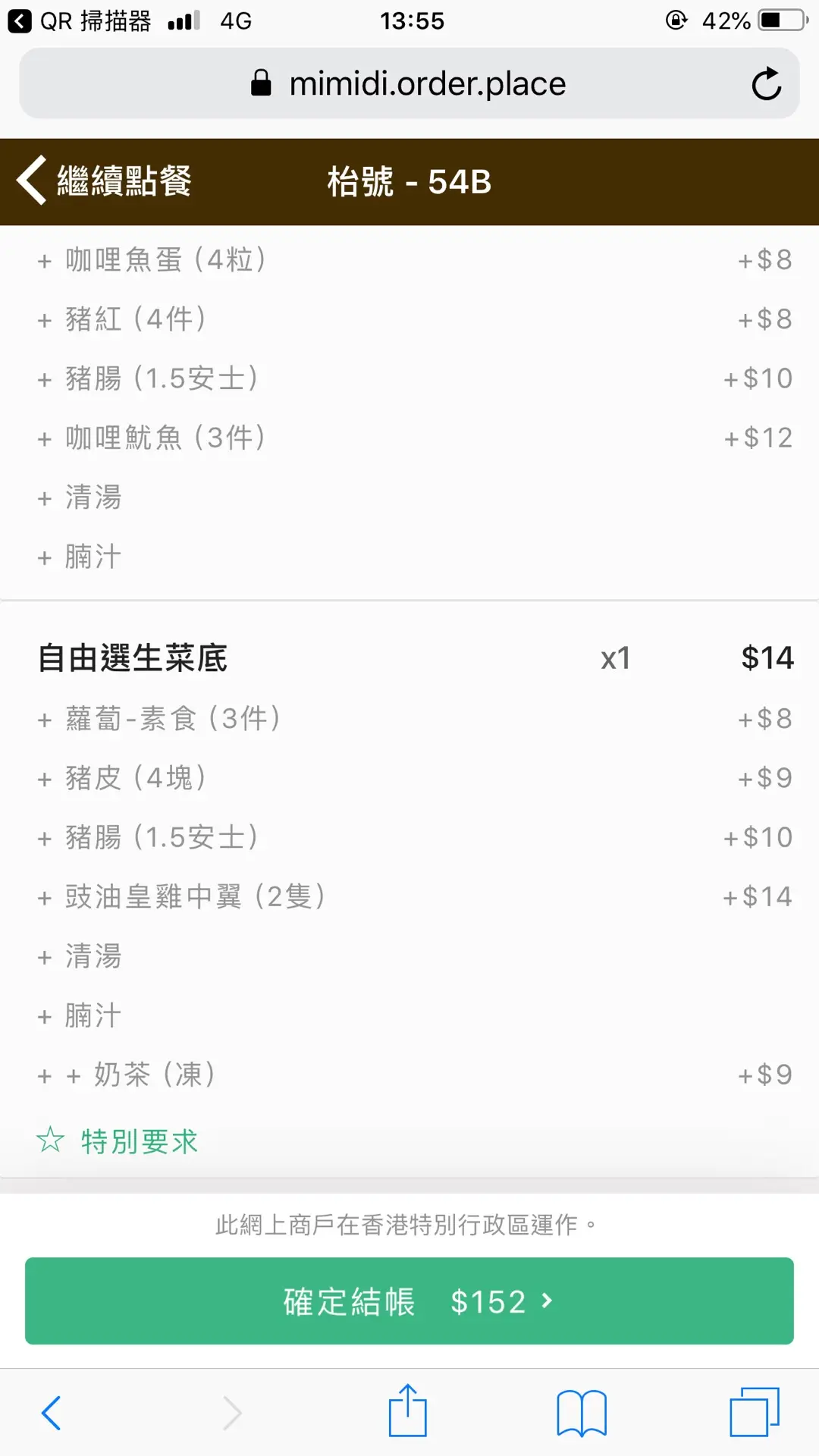Return to the QR 掃描器 app
Screen dimensions: 819x1456
[x=80, y=21]
